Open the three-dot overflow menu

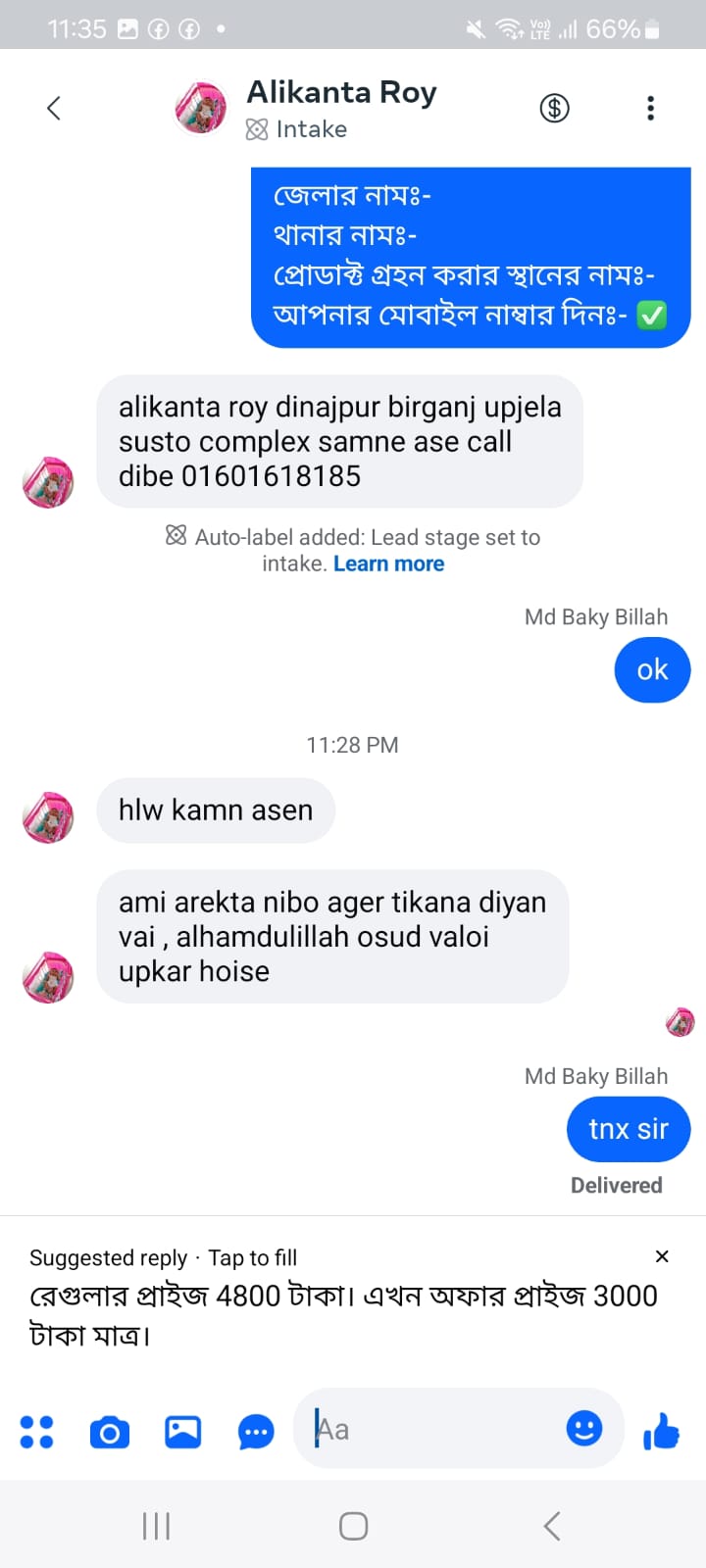[650, 108]
